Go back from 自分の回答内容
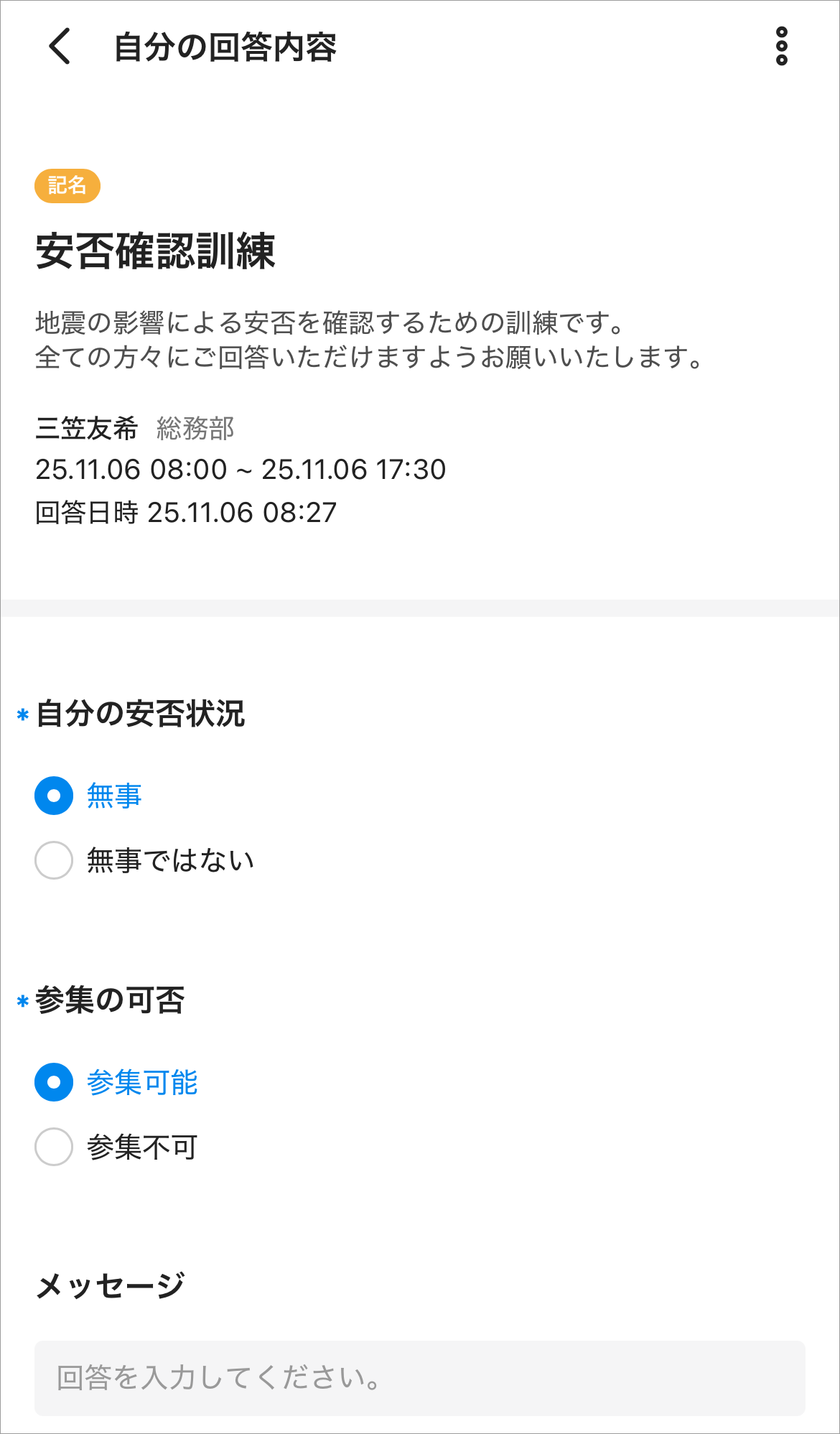840x1434 pixels. coord(60,47)
